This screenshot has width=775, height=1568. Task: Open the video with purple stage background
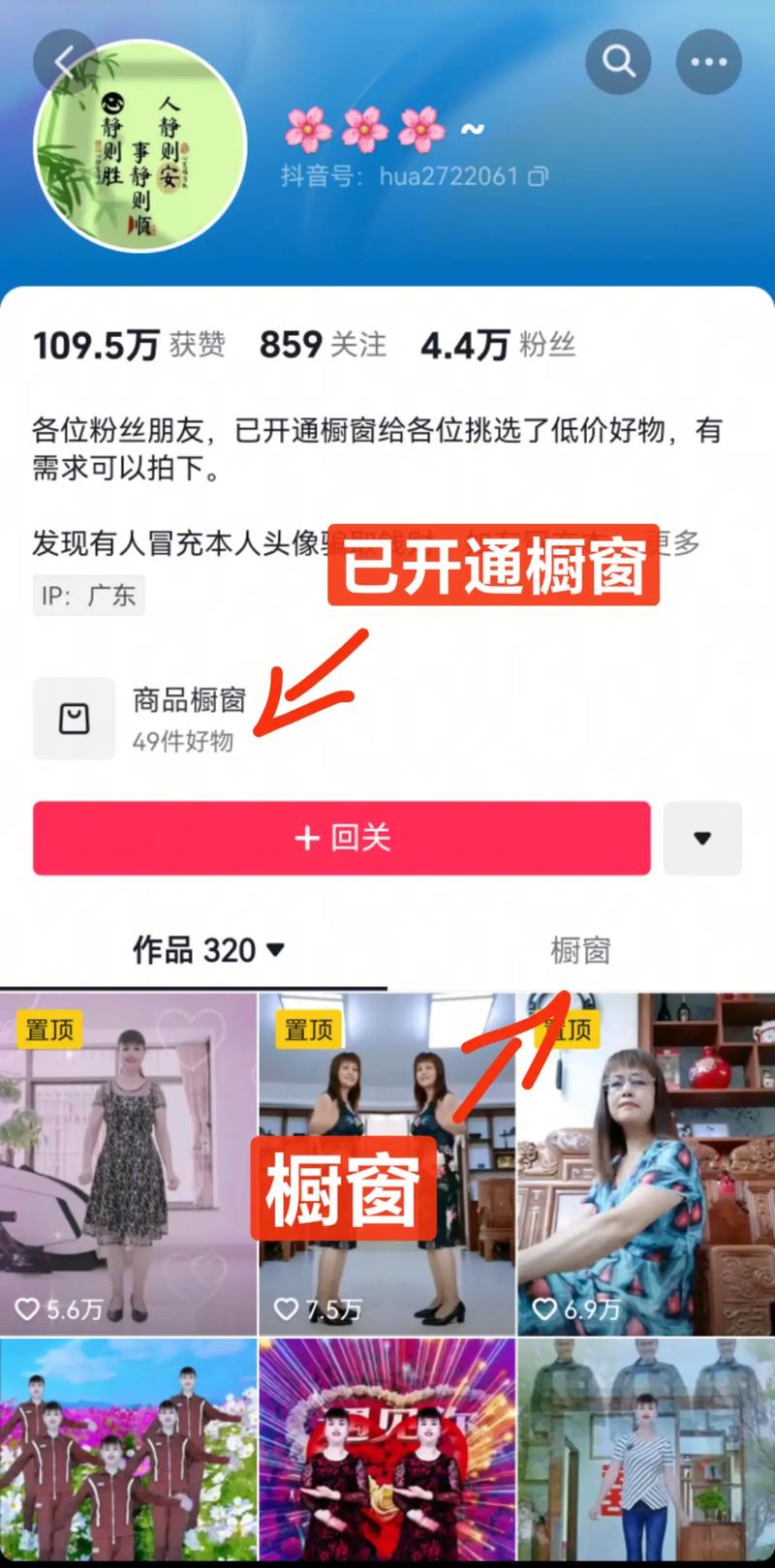pyautogui.click(x=387, y=1453)
